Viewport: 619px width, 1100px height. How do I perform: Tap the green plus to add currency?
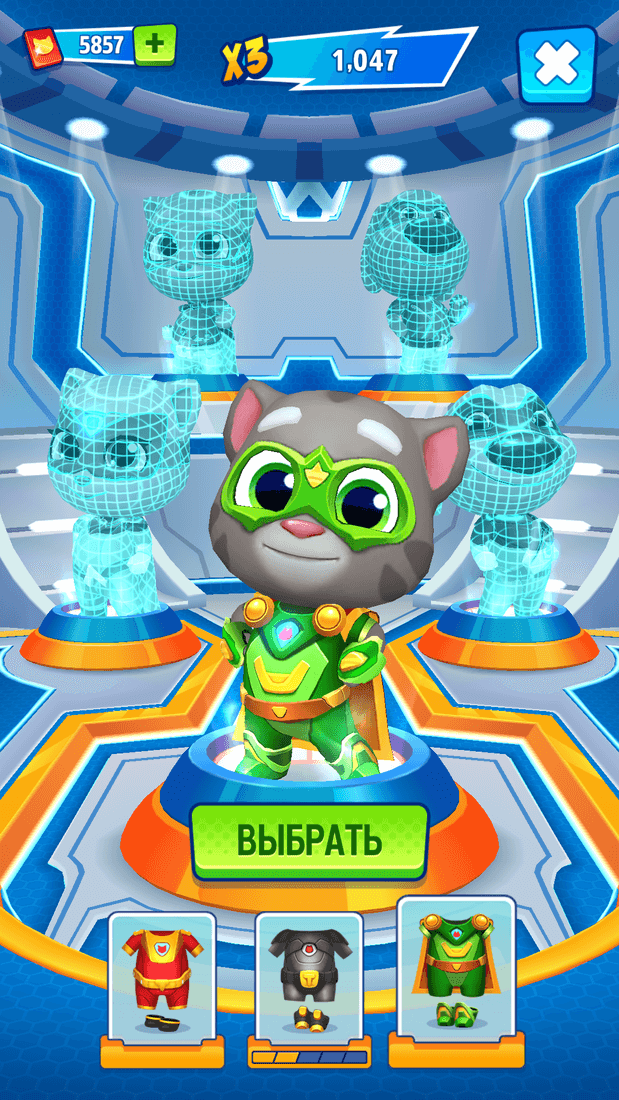tap(155, 45)
